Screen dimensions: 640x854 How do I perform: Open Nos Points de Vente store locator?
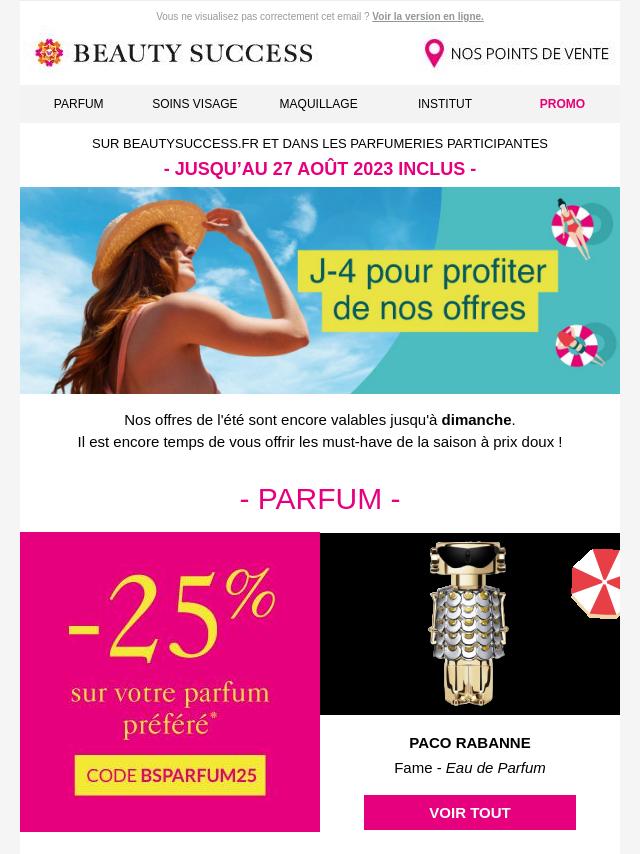coord(516,53)
